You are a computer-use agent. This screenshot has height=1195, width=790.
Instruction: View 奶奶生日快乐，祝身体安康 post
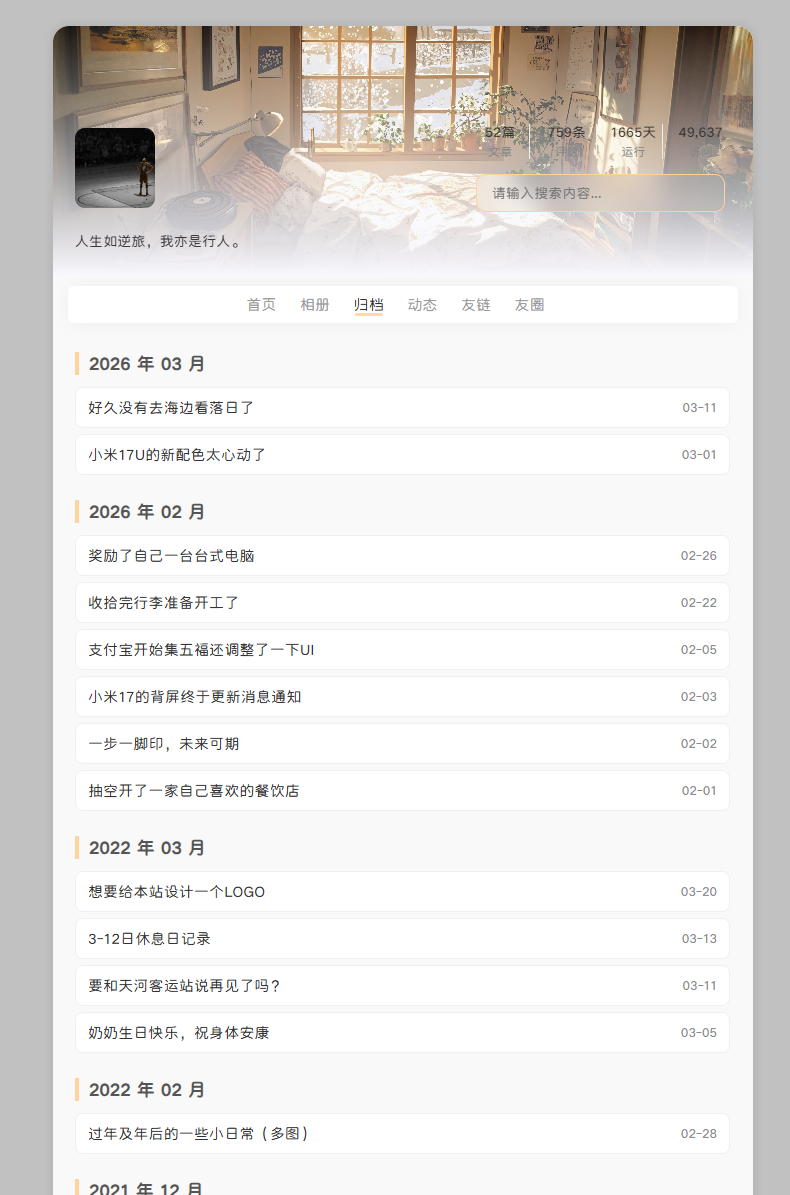click(179, 1033)
